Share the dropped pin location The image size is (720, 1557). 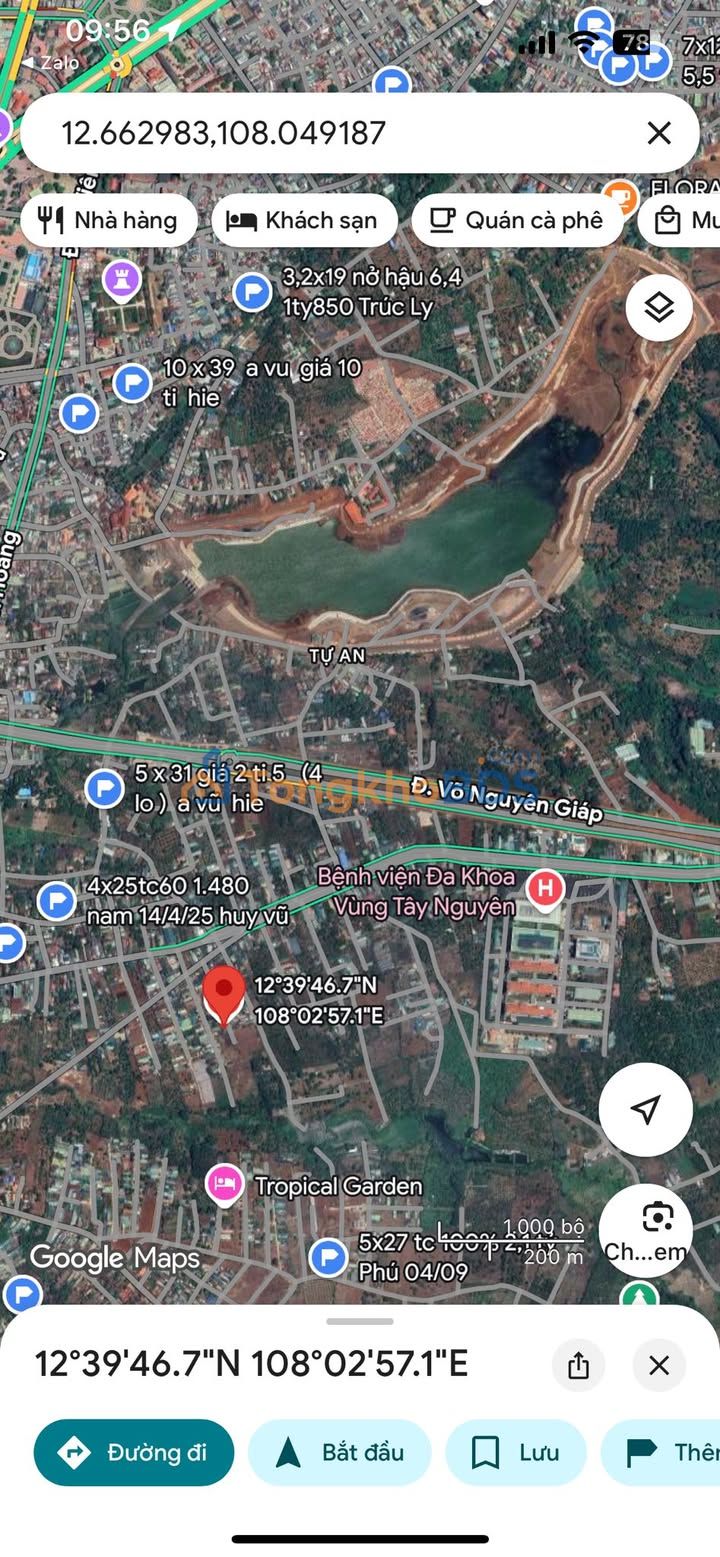(x=578, y=1365)
